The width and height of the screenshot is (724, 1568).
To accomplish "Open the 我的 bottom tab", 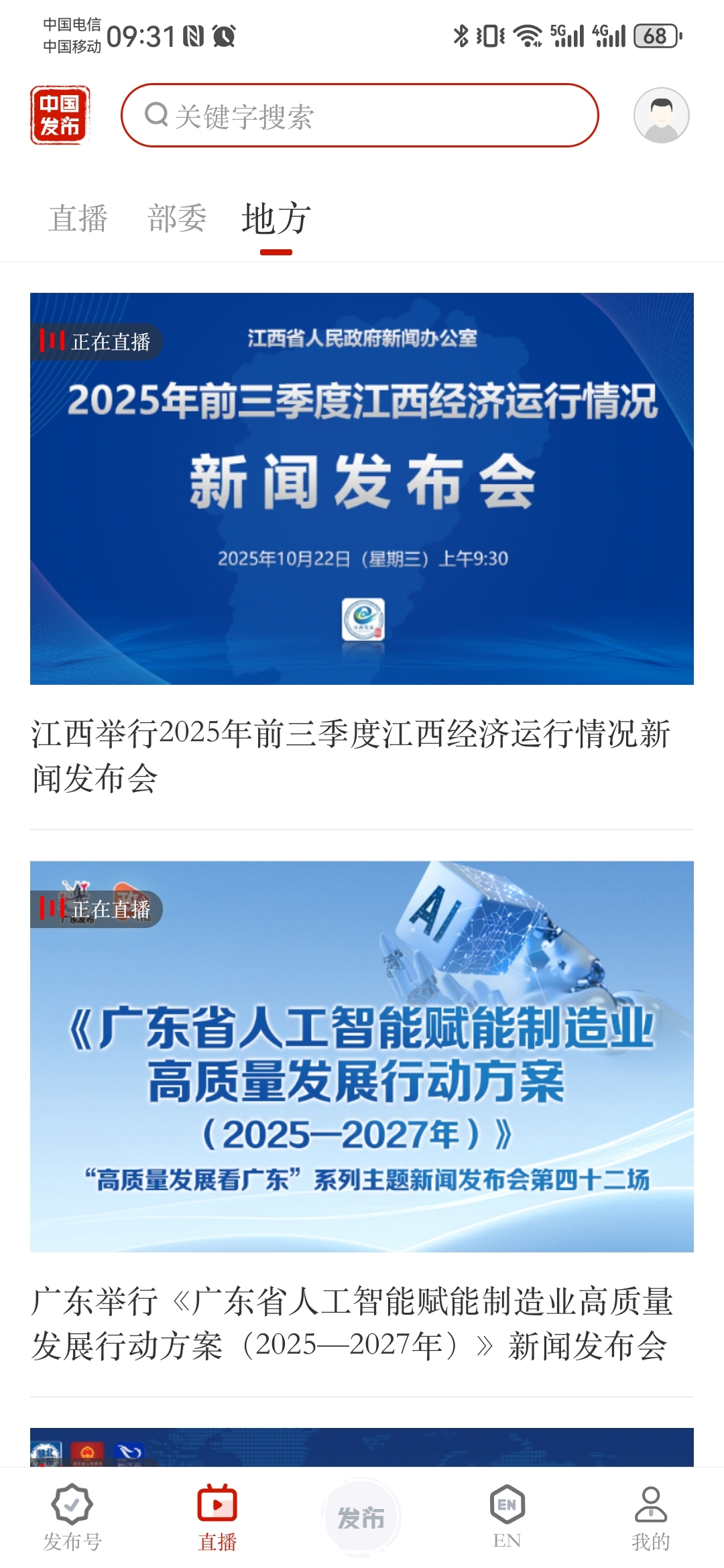I will 650,1517.
